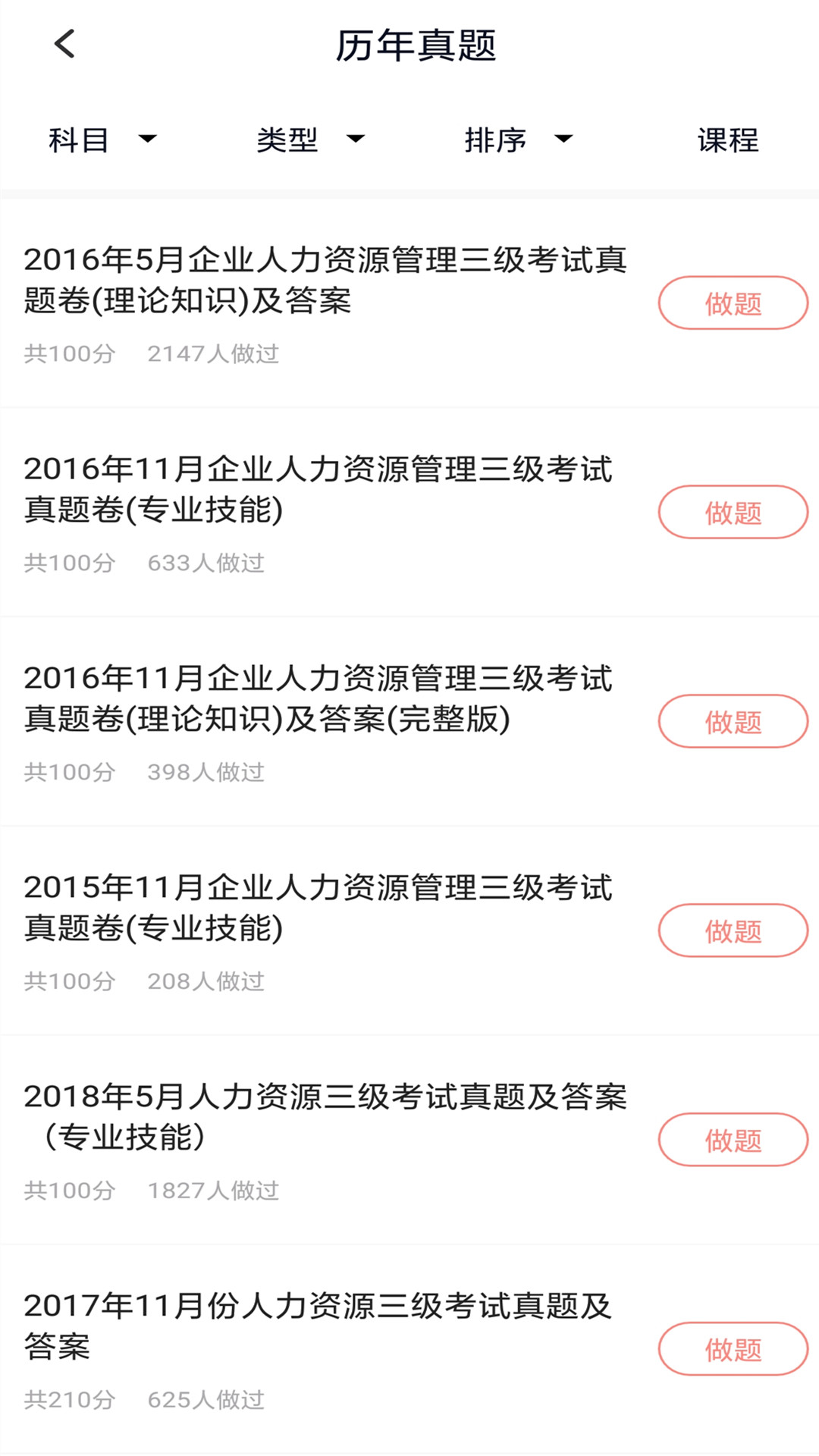The image size is (819, 1456).
Task: Open the 2017年11月份 真题及答案 row
Action: [318, 1326]
